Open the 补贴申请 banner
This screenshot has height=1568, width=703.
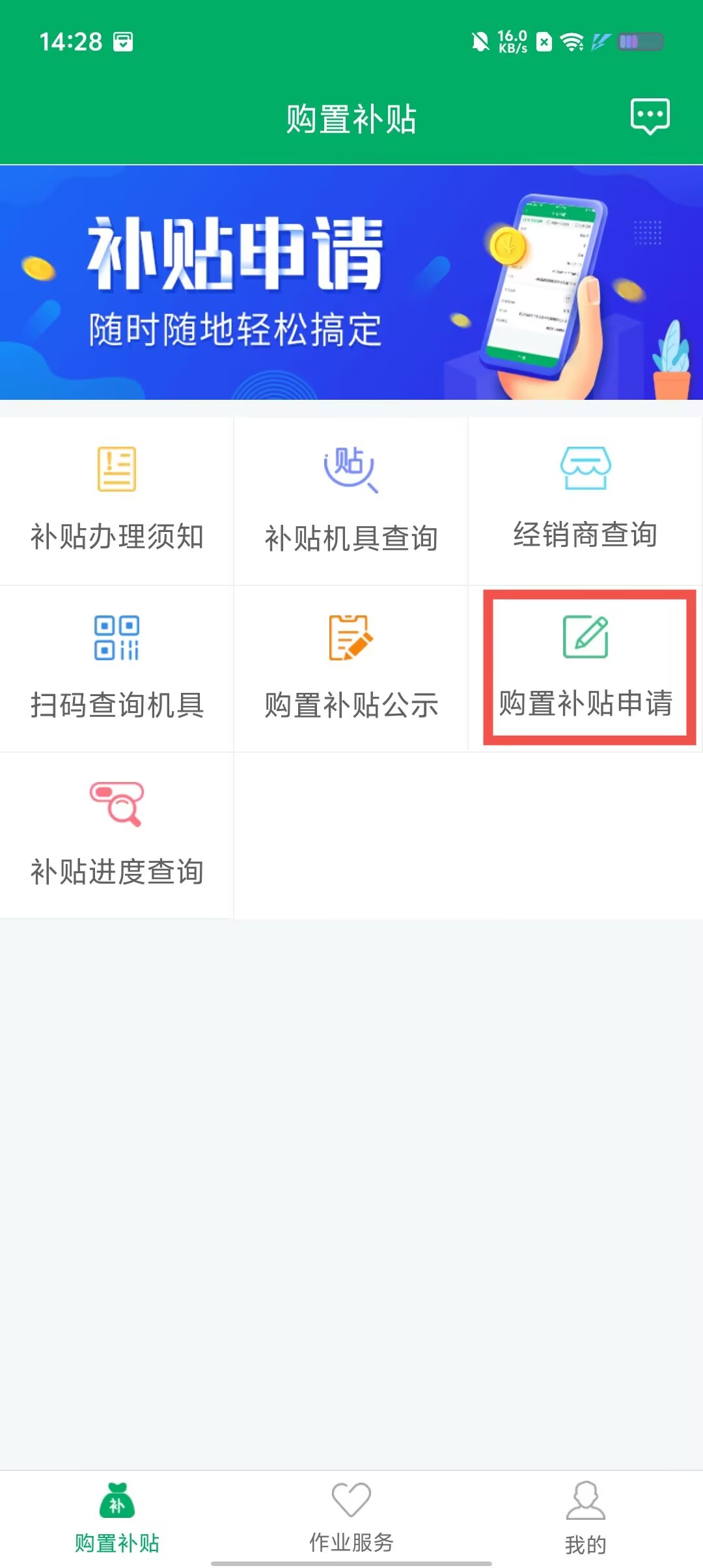tap(351, 283)
